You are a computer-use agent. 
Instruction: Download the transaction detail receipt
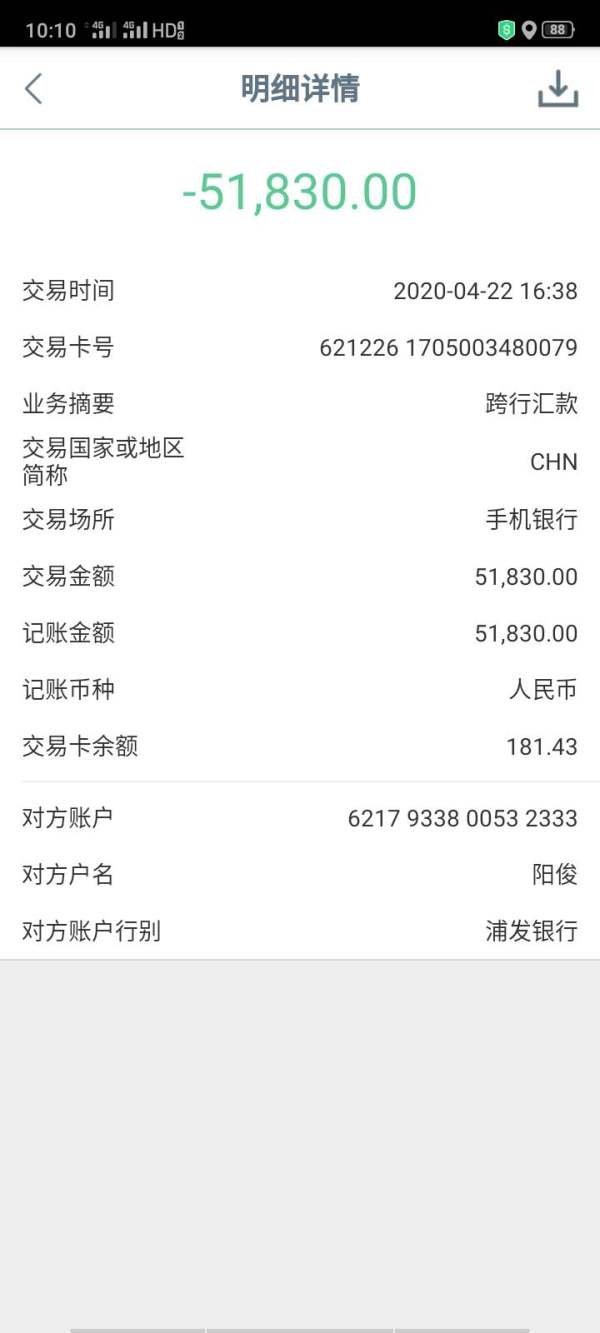558,89
